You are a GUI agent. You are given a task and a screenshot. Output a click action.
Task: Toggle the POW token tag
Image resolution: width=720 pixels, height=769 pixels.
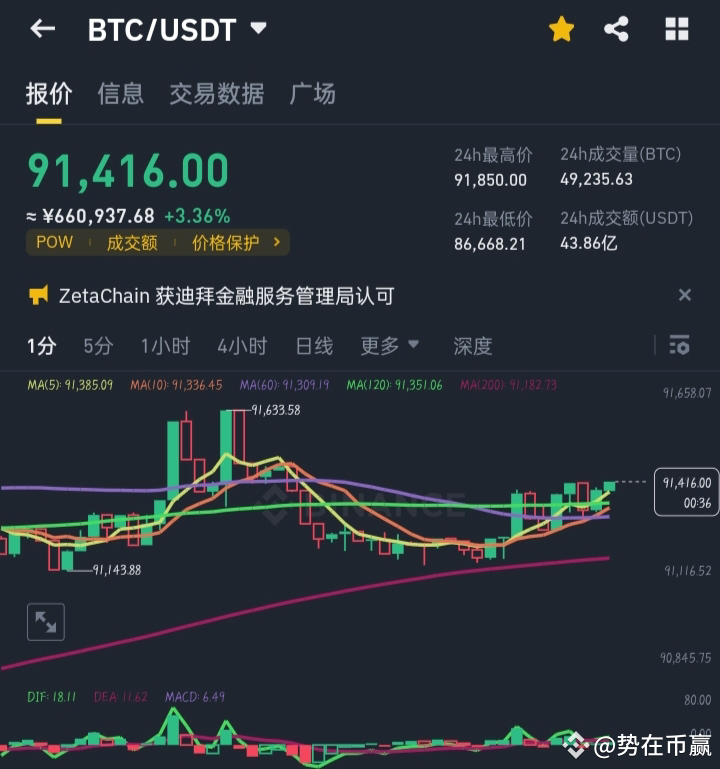[x=53, y=243]
